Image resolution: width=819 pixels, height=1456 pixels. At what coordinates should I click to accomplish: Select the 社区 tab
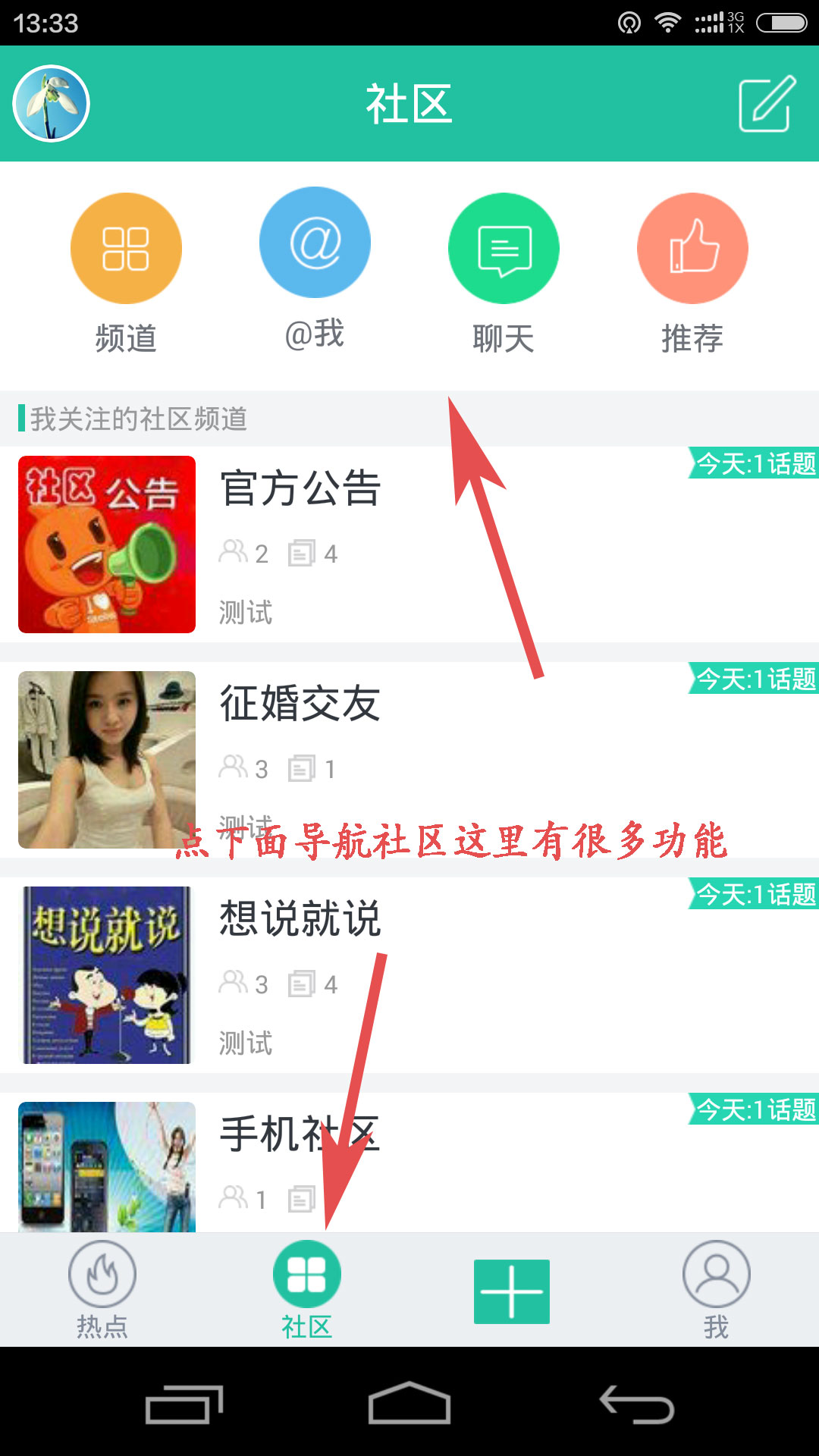[x=307, y=1289]
